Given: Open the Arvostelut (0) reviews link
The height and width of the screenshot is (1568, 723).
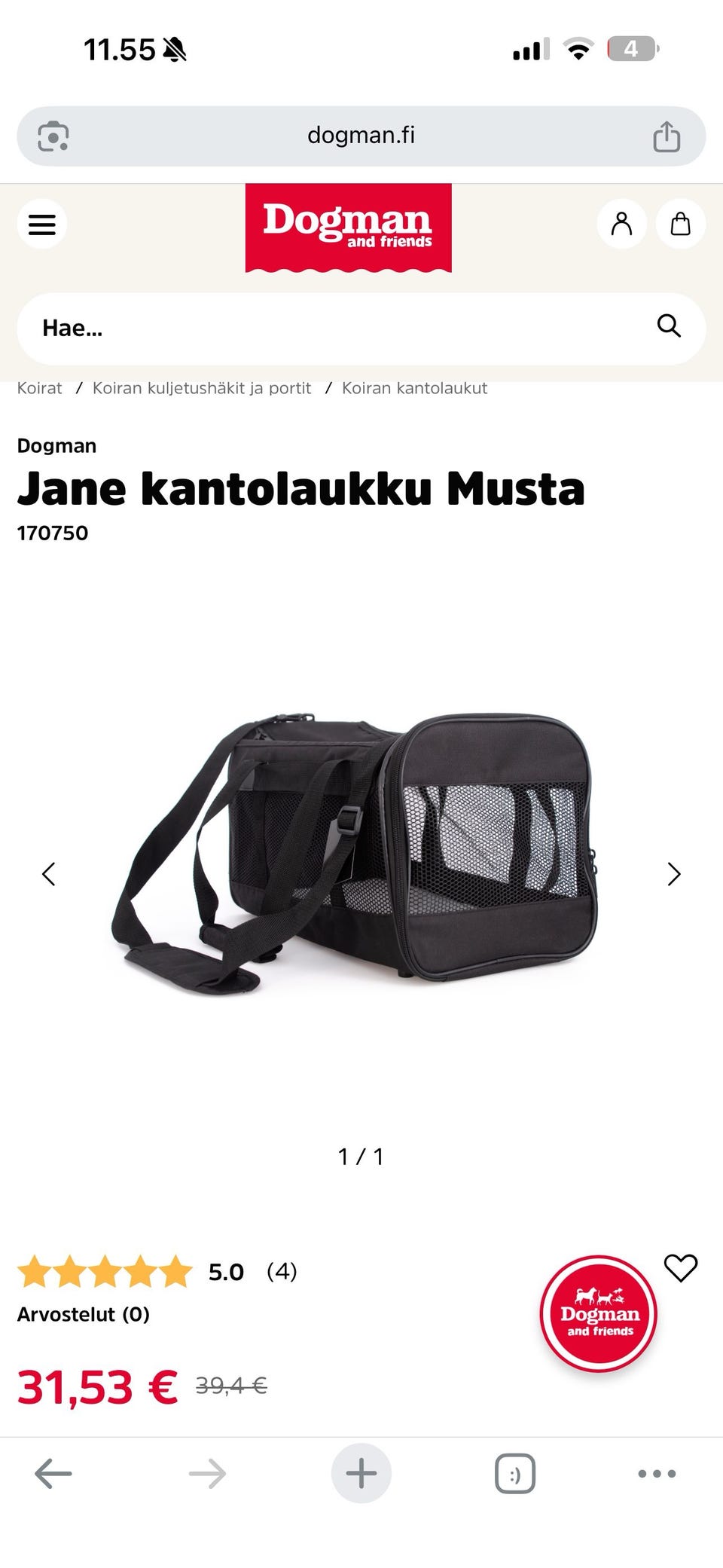Looking at the screenshot, I should pyautogui.click(x=84, y=1314).
